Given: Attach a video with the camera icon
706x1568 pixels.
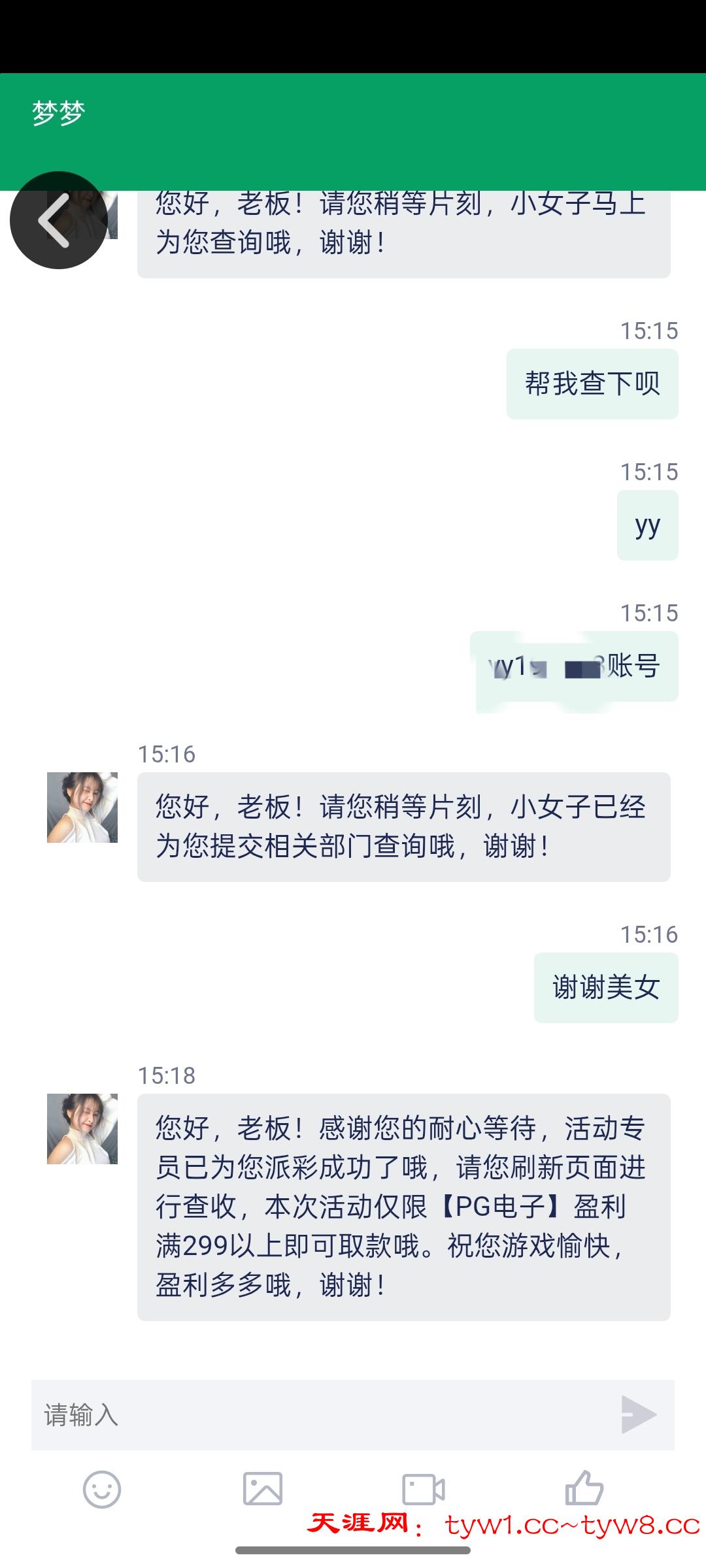Looking at the screenshot, I should 424,1490.
